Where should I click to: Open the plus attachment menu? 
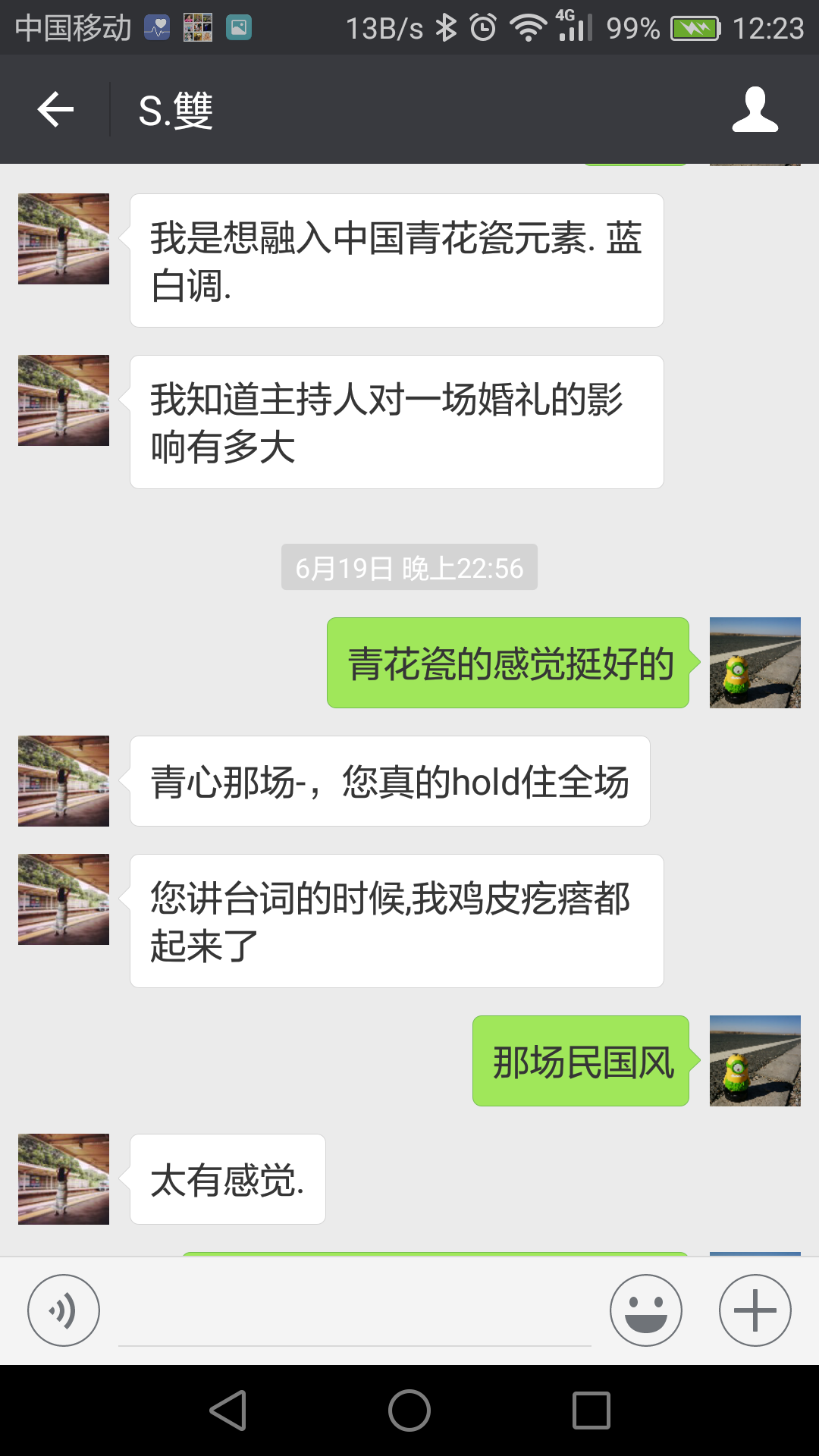(755, 1310)
